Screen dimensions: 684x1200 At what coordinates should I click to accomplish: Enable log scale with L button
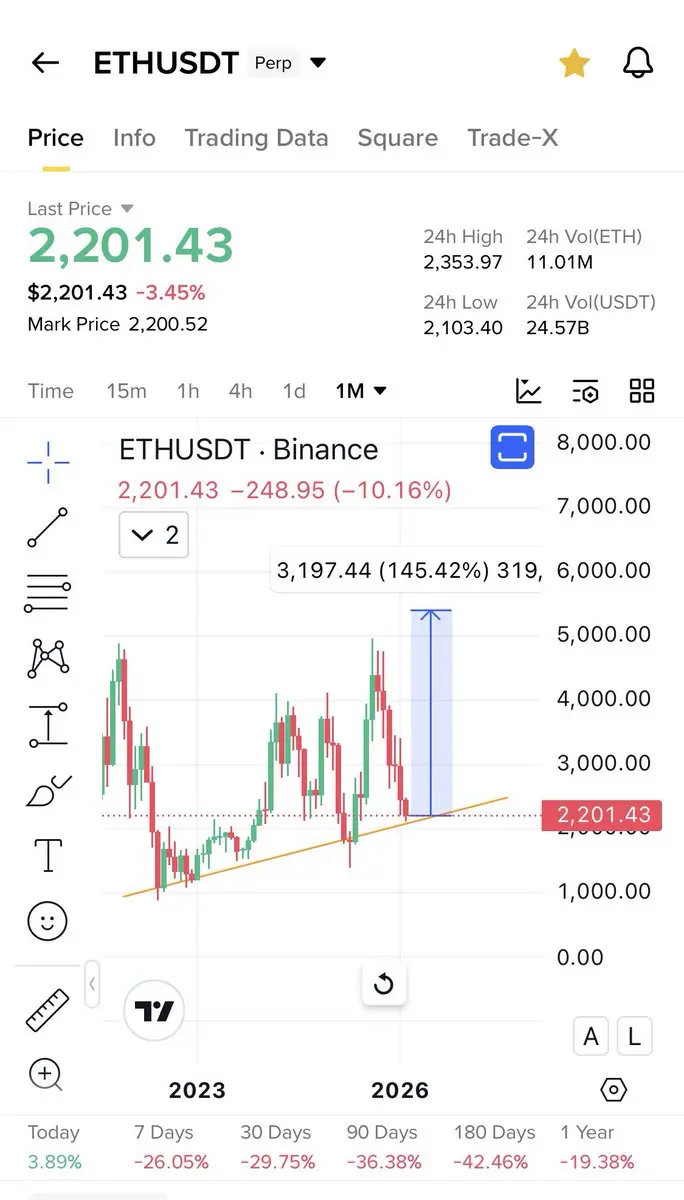pos(634,1037)
